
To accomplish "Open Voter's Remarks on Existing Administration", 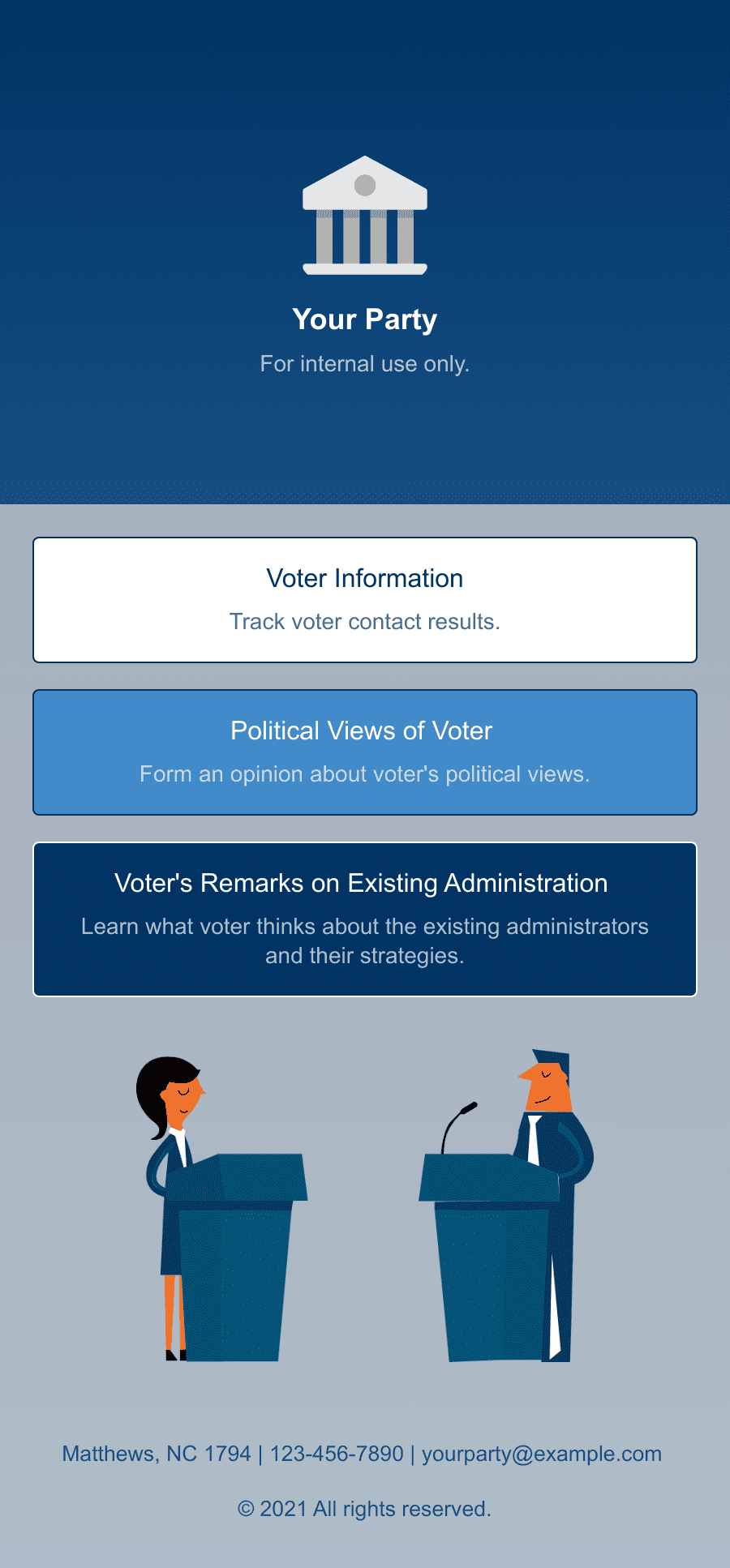I will 365,919.
